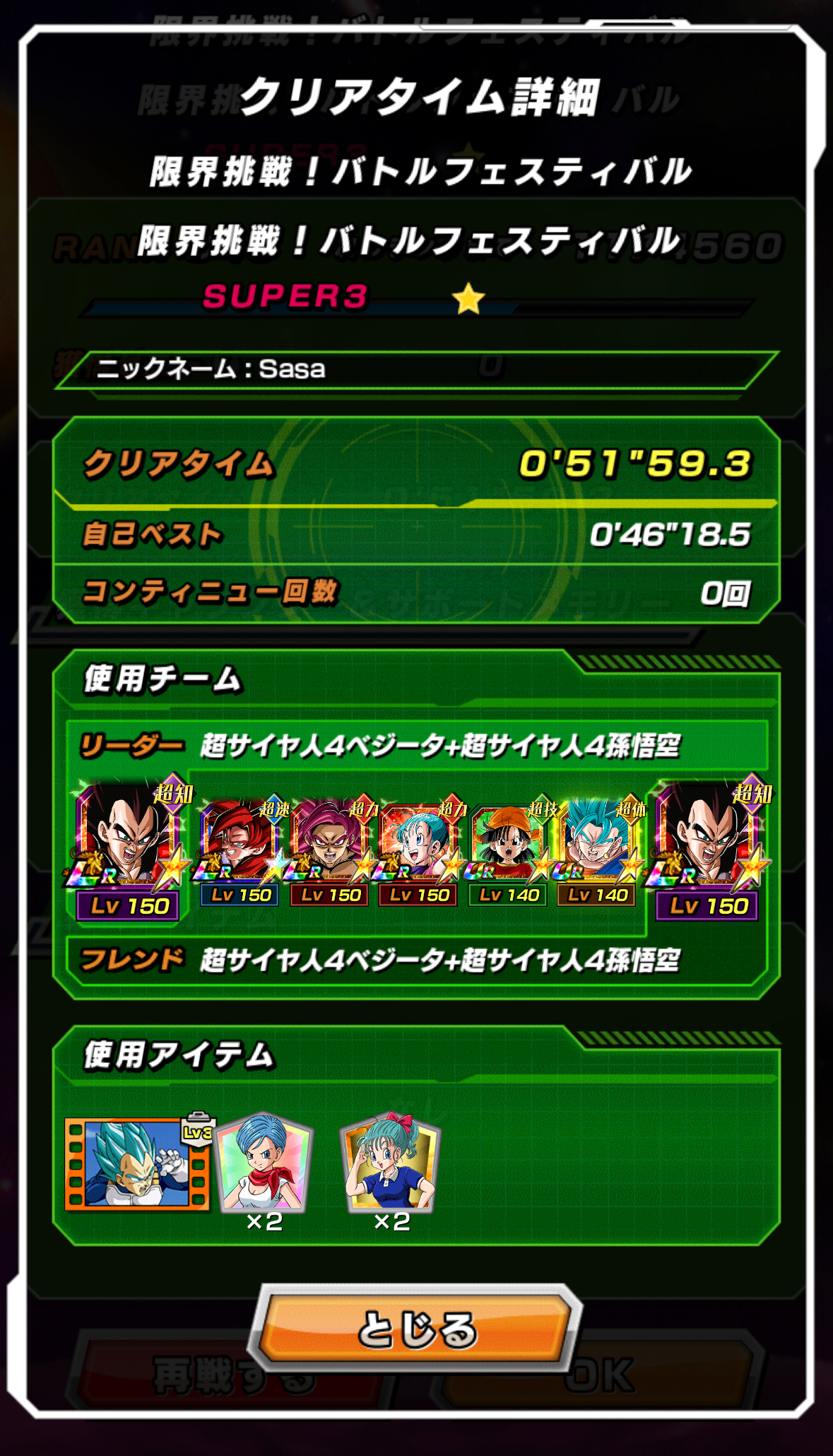Close the clear time details dialog
This screenshot has width=833, height=1456.
[417, 1329]
